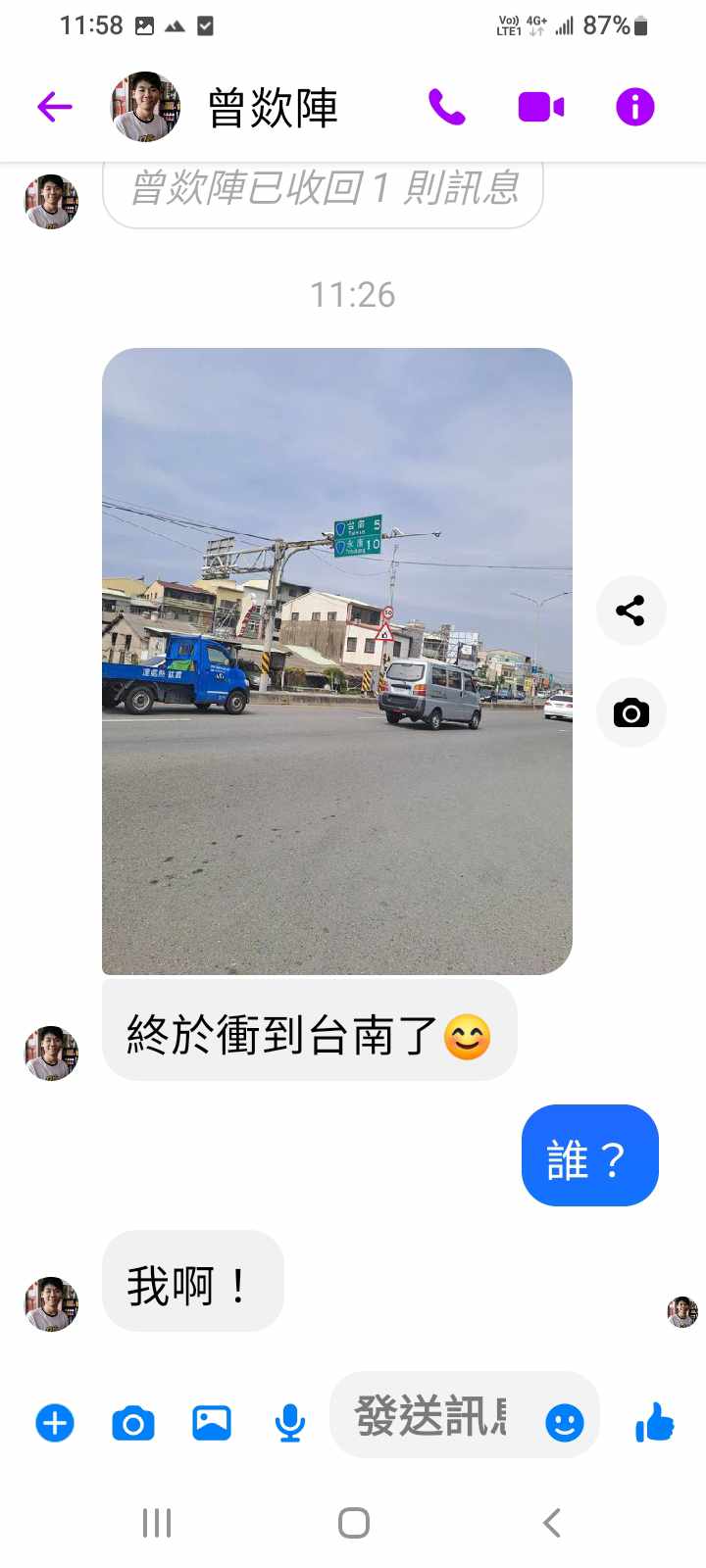706x1568 pixels.
Task: Go to the home screen
Action: coord(353,1523)
